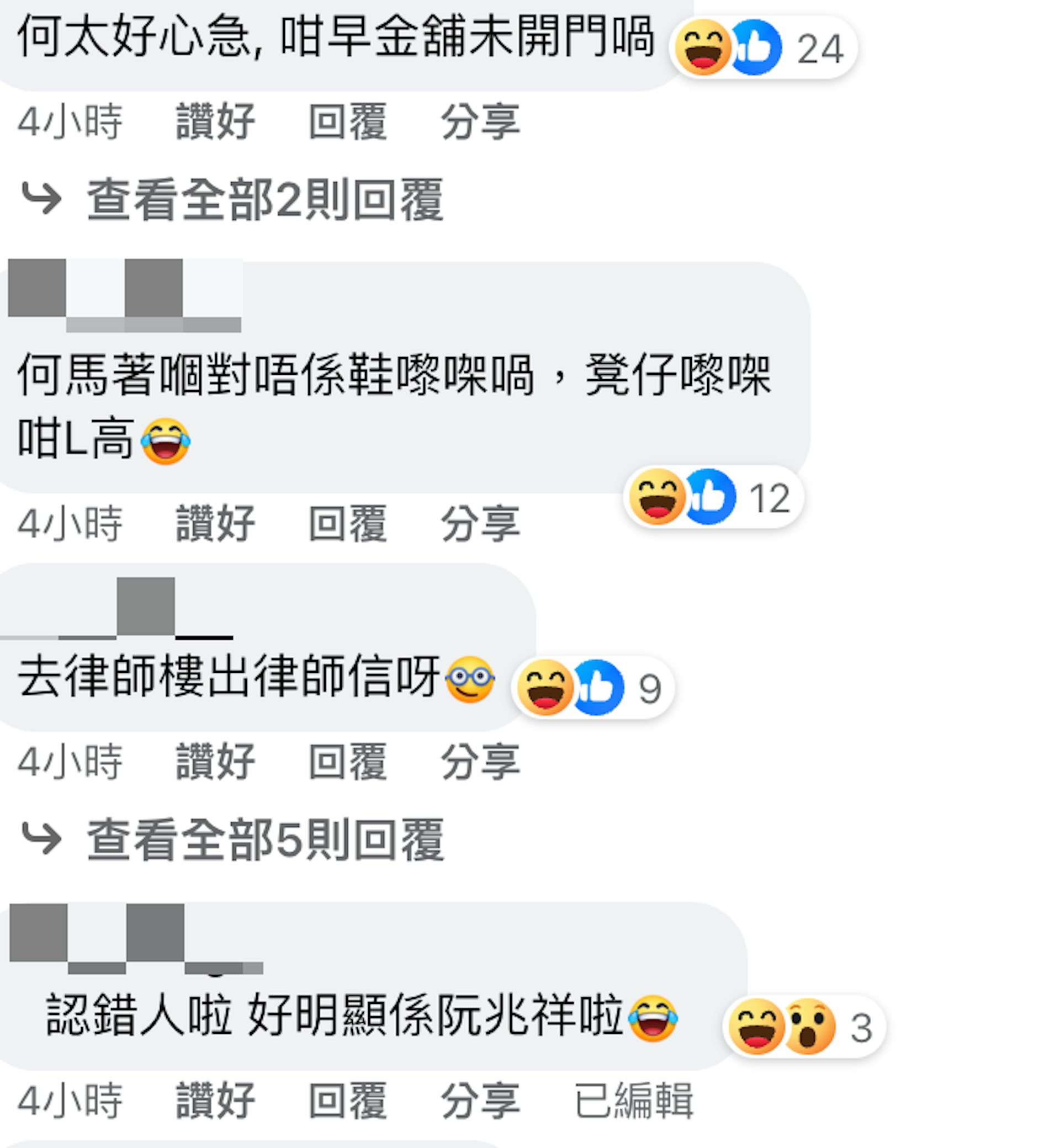Share the comment 去律師樓出律師信呀

(480, 762)
